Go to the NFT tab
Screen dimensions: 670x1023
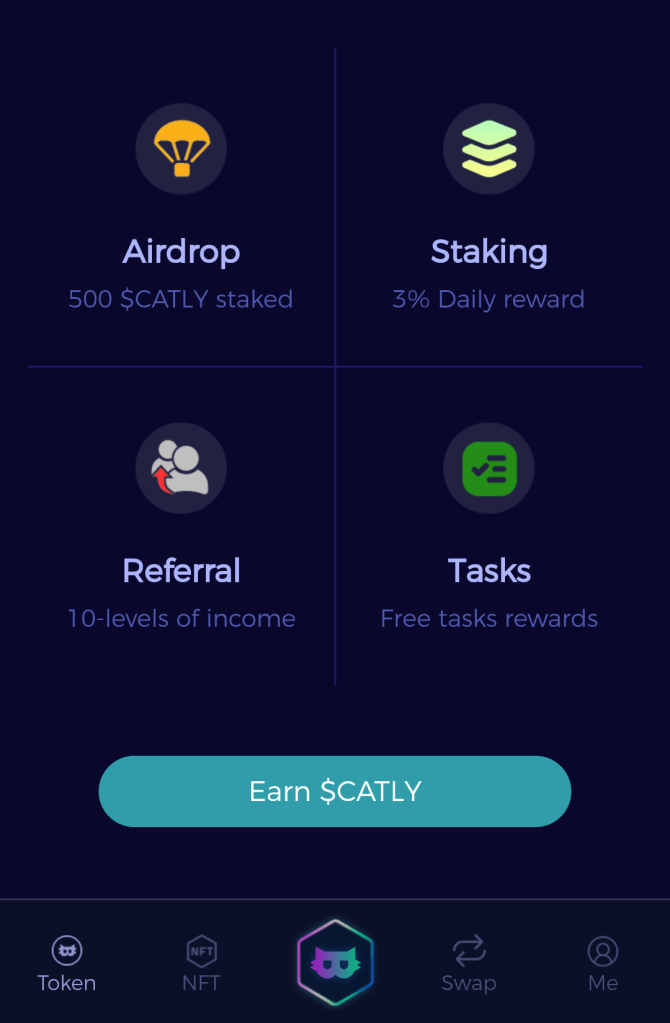click(201, 964)
